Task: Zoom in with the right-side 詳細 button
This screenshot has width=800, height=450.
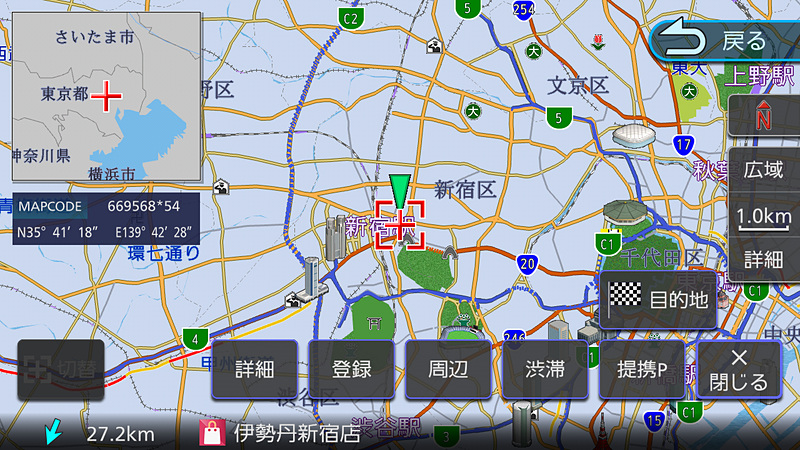Action: pyautogui.click(x=764, y=259)
